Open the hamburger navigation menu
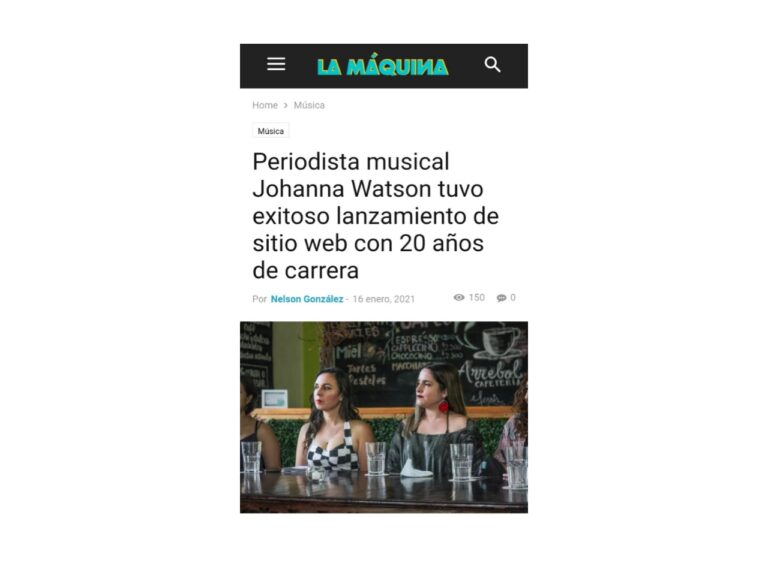The height and width of the screenshot is (575, 768). pos(276,64)
